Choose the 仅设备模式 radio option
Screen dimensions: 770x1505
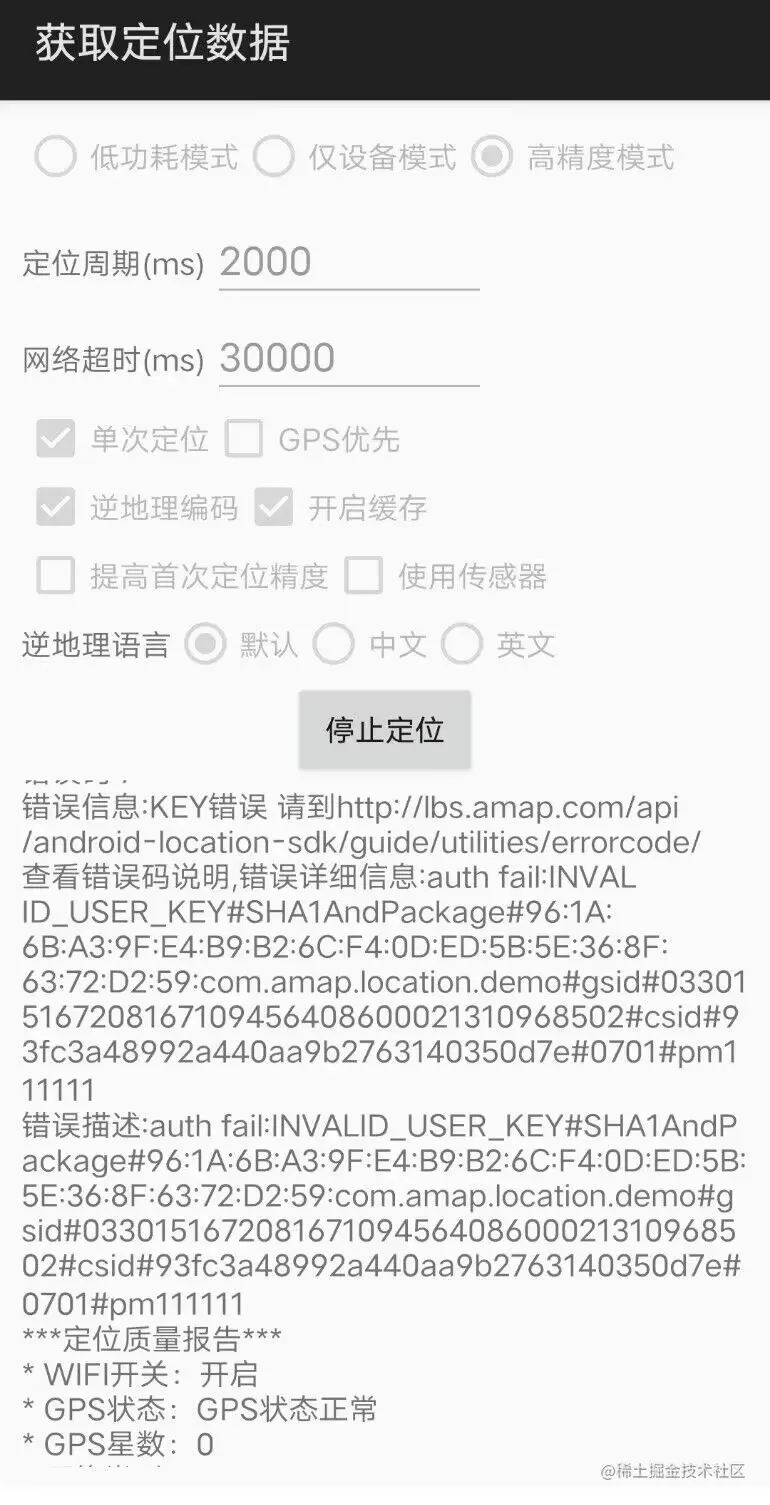[x=274, y=157]
